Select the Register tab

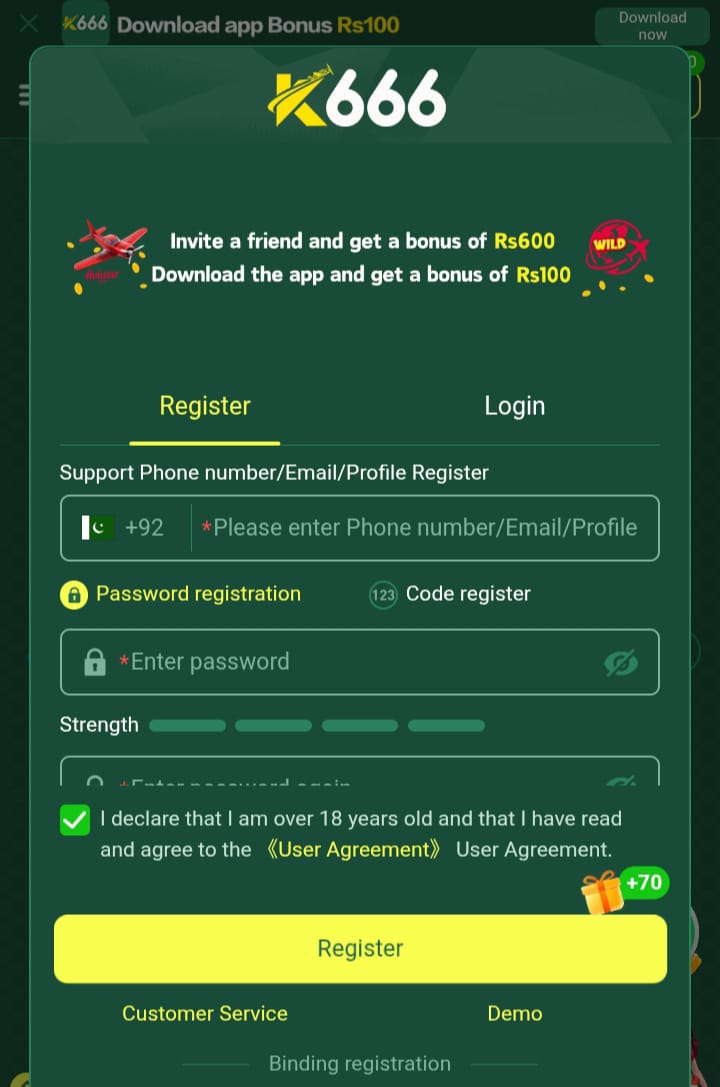(204, 405)
